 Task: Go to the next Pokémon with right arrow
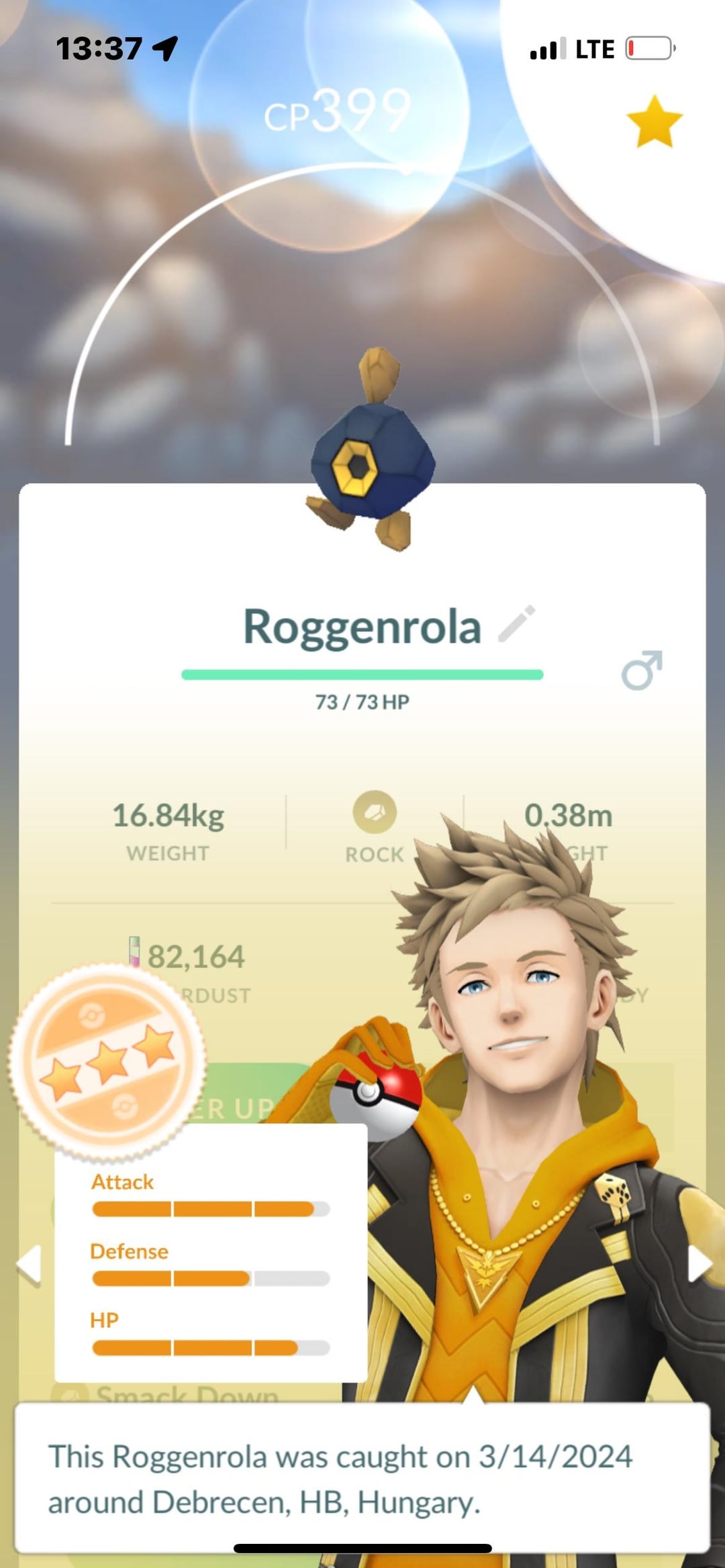coord(699,1264)
